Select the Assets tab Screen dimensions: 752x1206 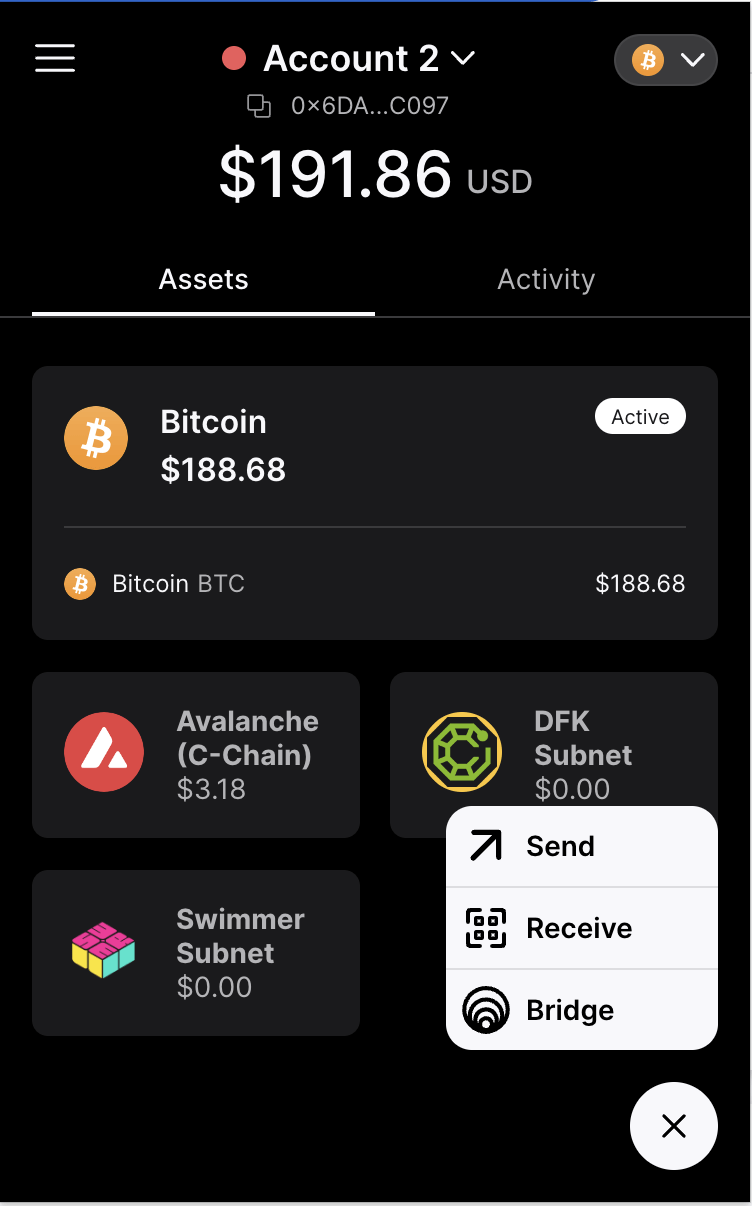pyautogui.click(x=203, y=280)
